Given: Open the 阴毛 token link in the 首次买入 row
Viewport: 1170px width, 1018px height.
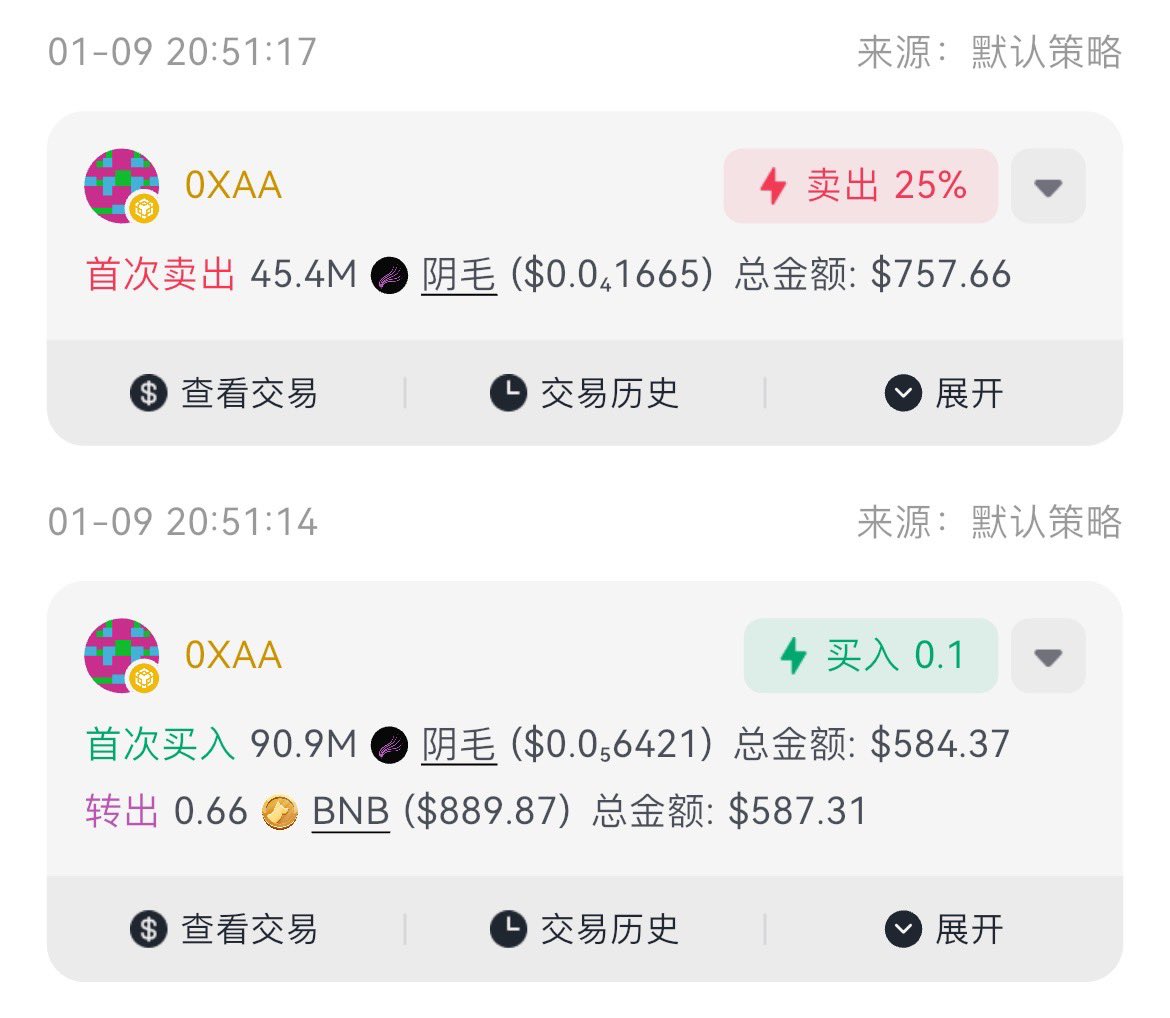Looking at the screenshot, I should coord(459,745).
